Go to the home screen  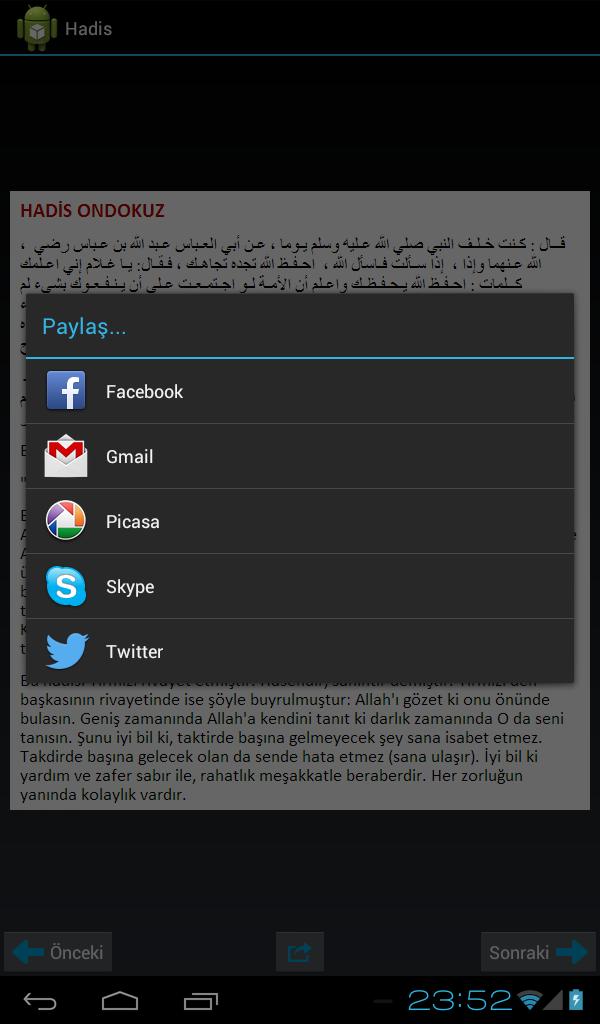pos(120,1000)
